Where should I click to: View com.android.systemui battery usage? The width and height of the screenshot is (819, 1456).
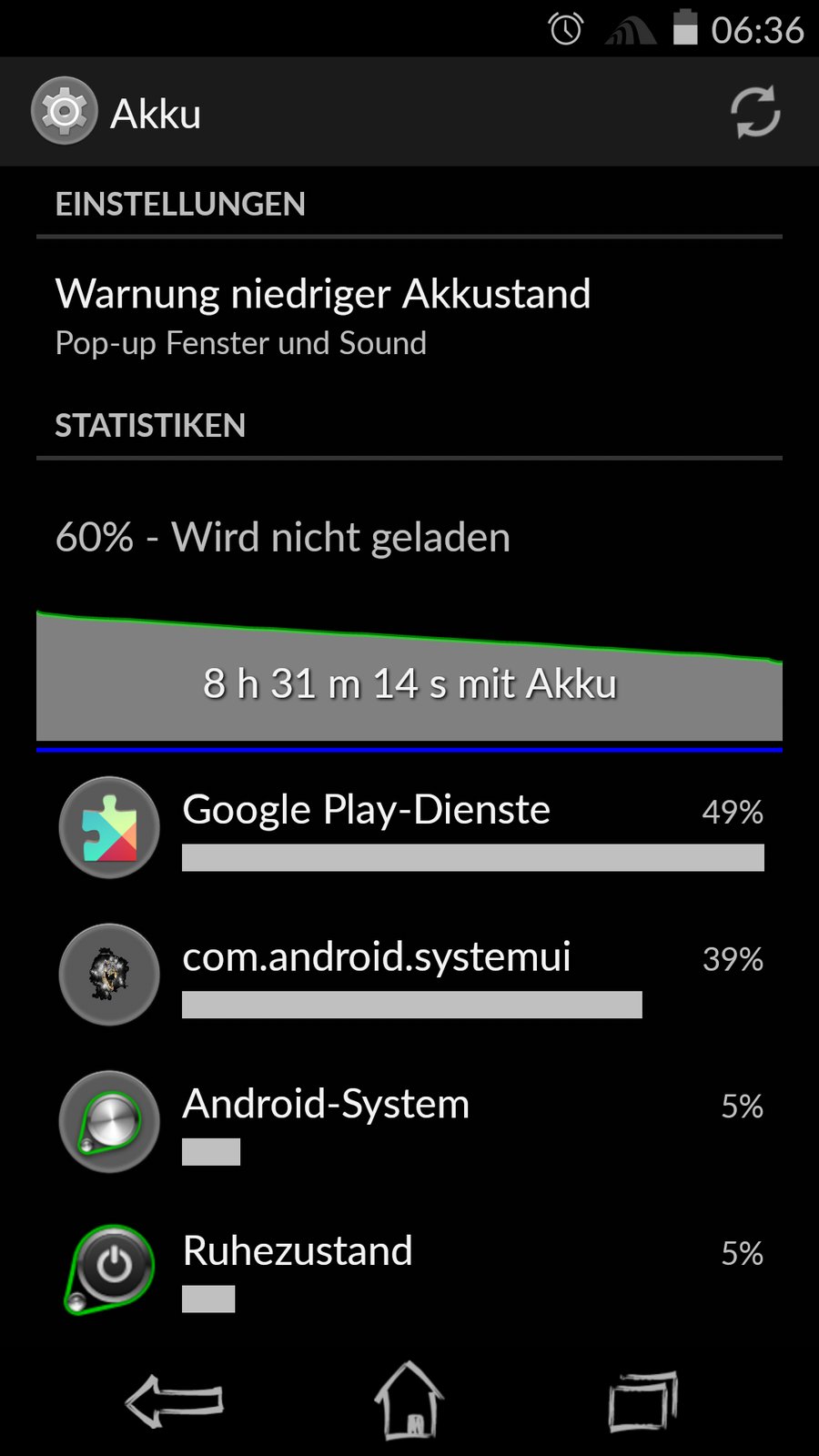[x=409, y=976]
